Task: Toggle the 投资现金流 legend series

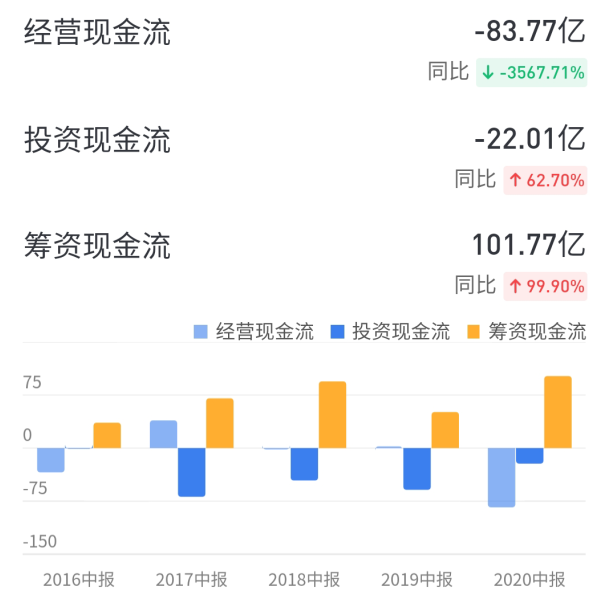Action: (390, 331)
